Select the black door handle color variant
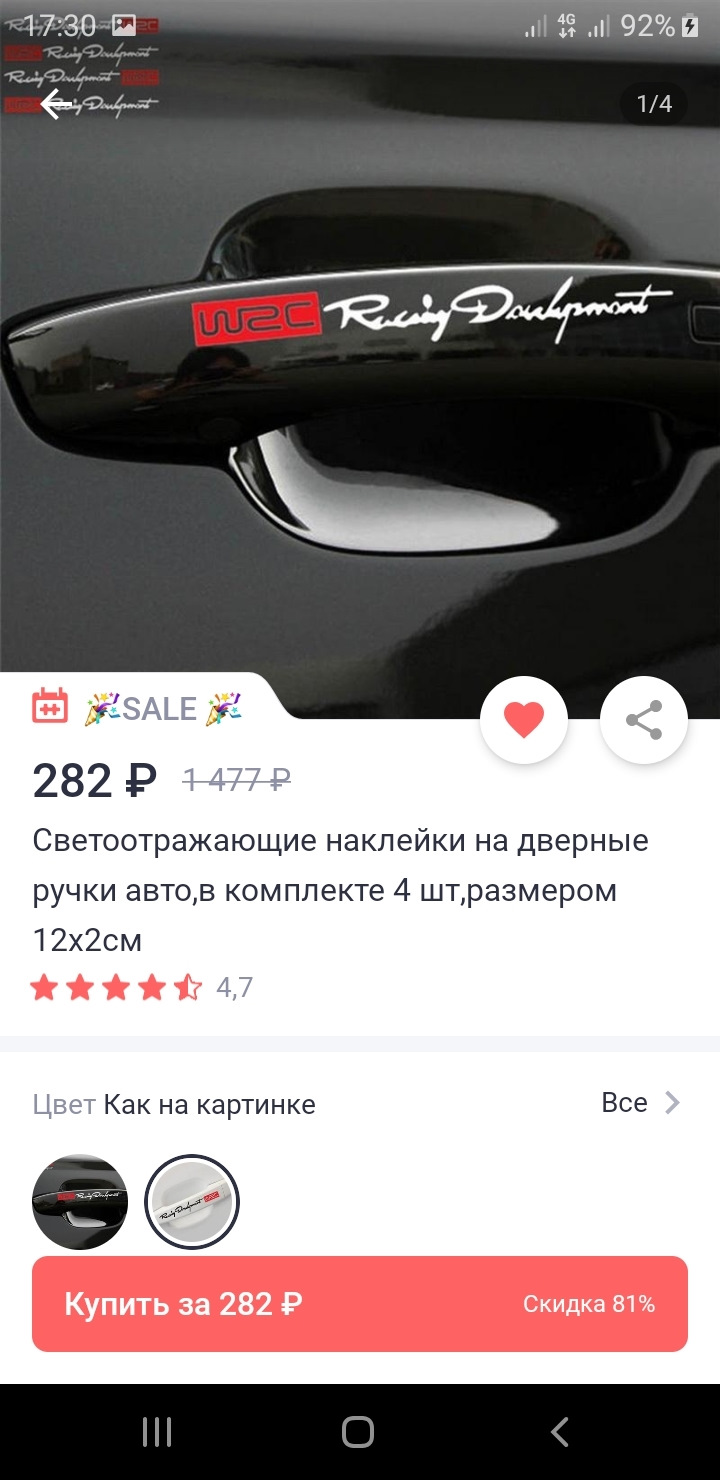 (x=79, y=1200)
